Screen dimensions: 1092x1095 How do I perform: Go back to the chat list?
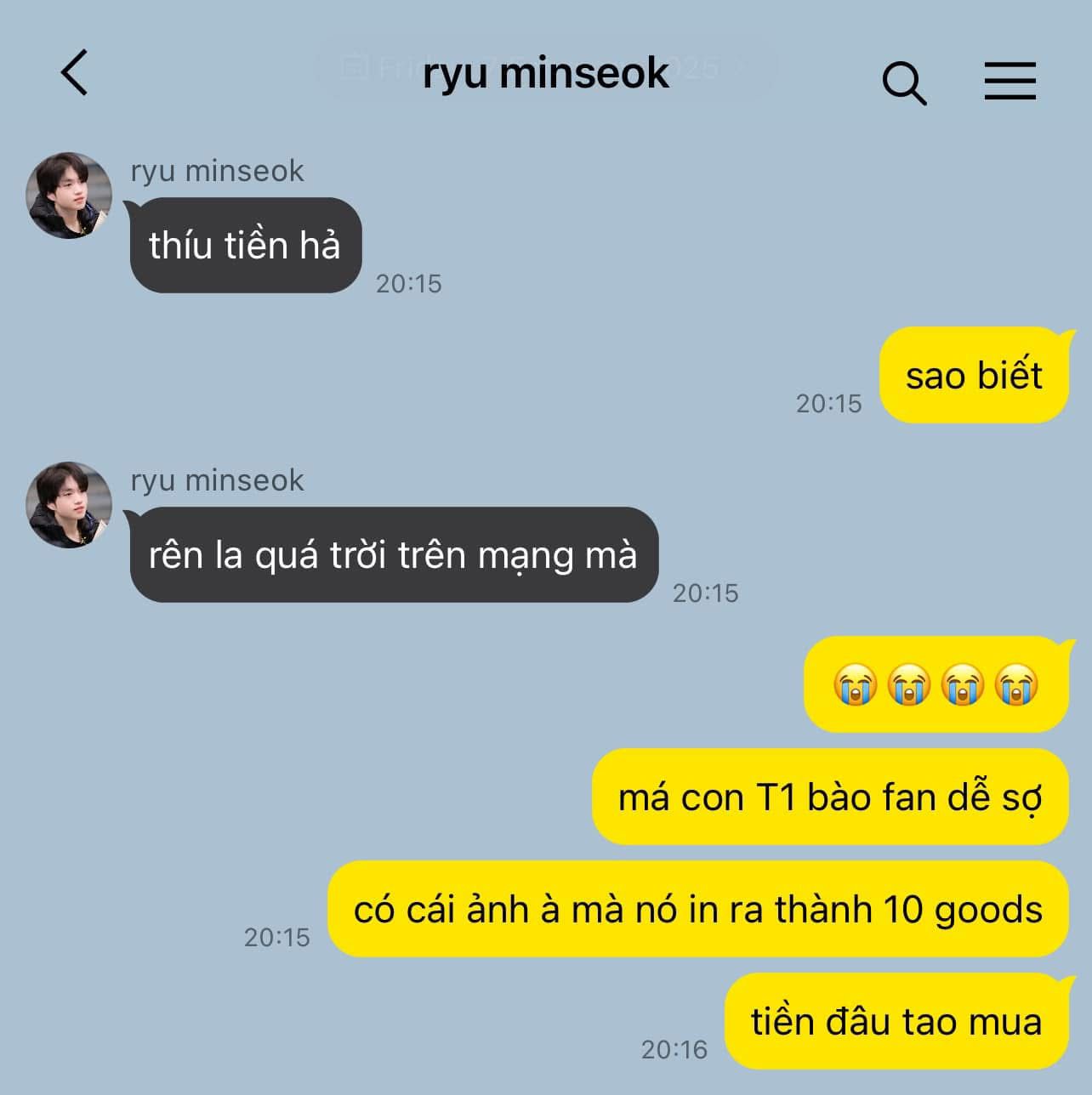click(74, 72)
